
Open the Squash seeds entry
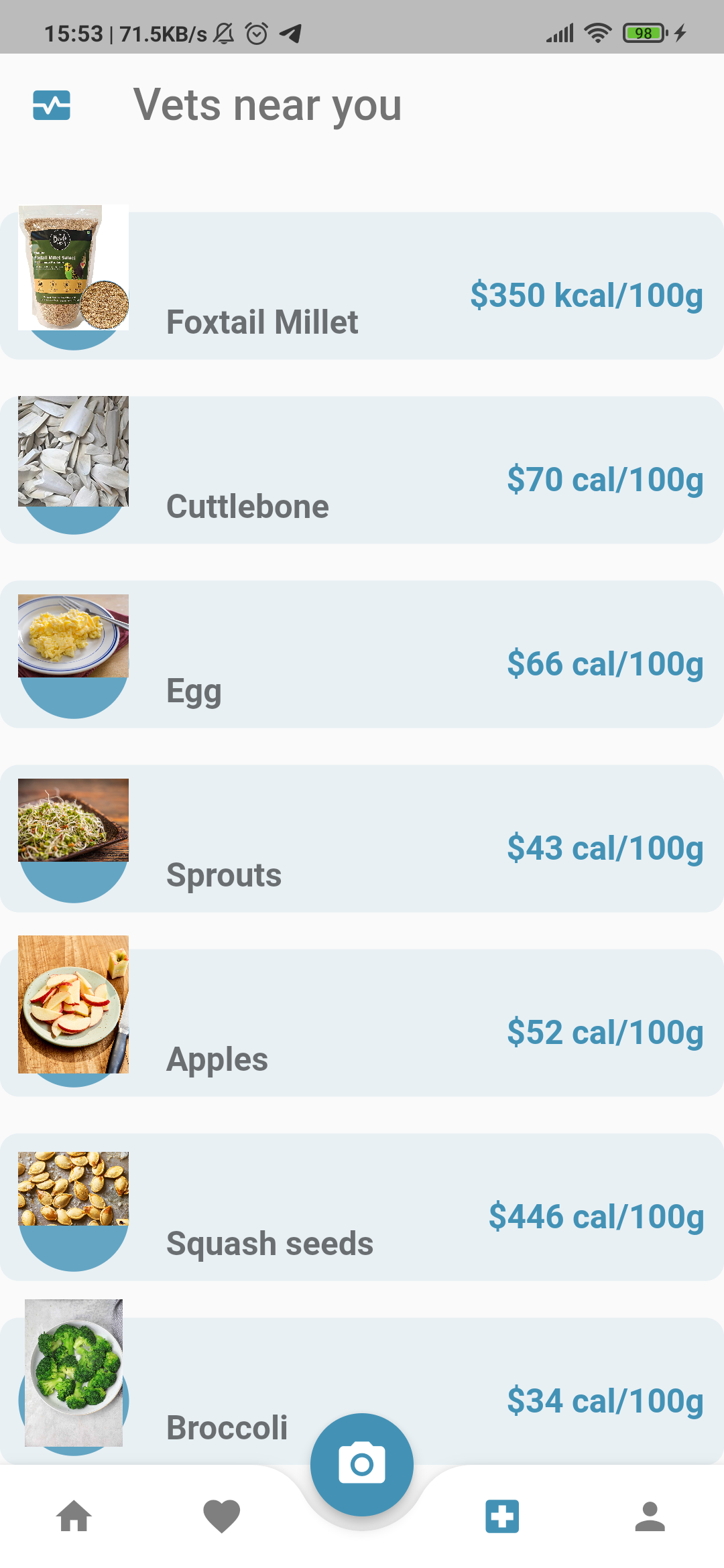362,1207
